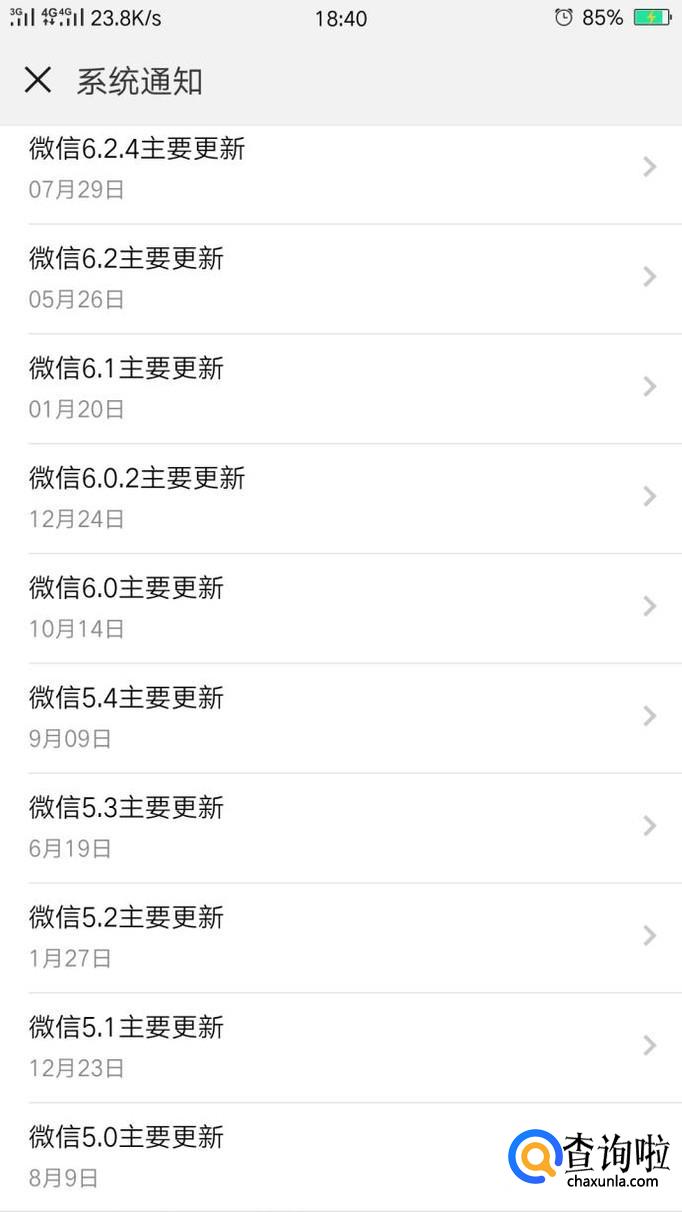Select 微信6.0主要更新 dated 10月14日
682x1212 pixels.
[340, 608]
